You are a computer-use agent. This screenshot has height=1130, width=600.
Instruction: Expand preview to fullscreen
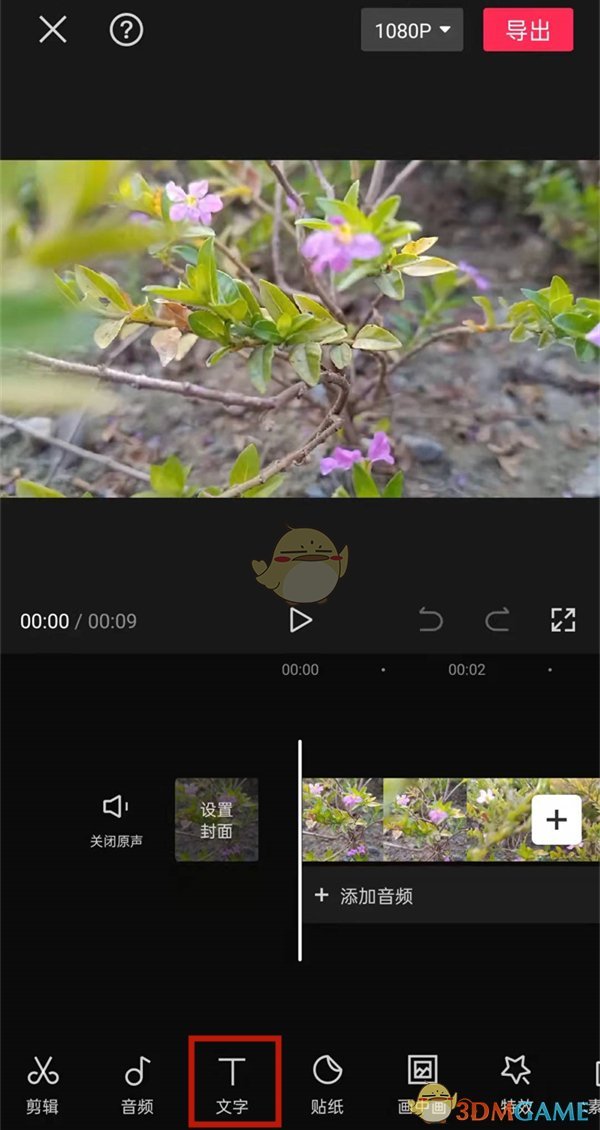(563, 620)
